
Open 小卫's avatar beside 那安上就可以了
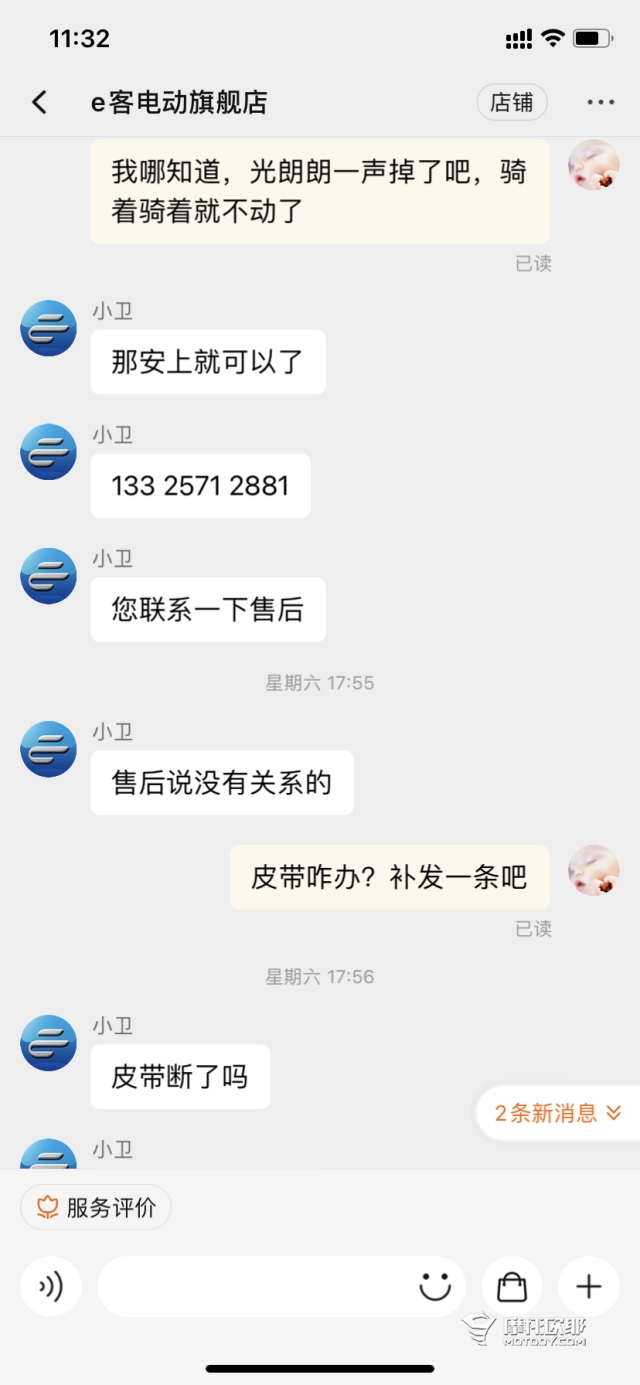tap(48, 328)
